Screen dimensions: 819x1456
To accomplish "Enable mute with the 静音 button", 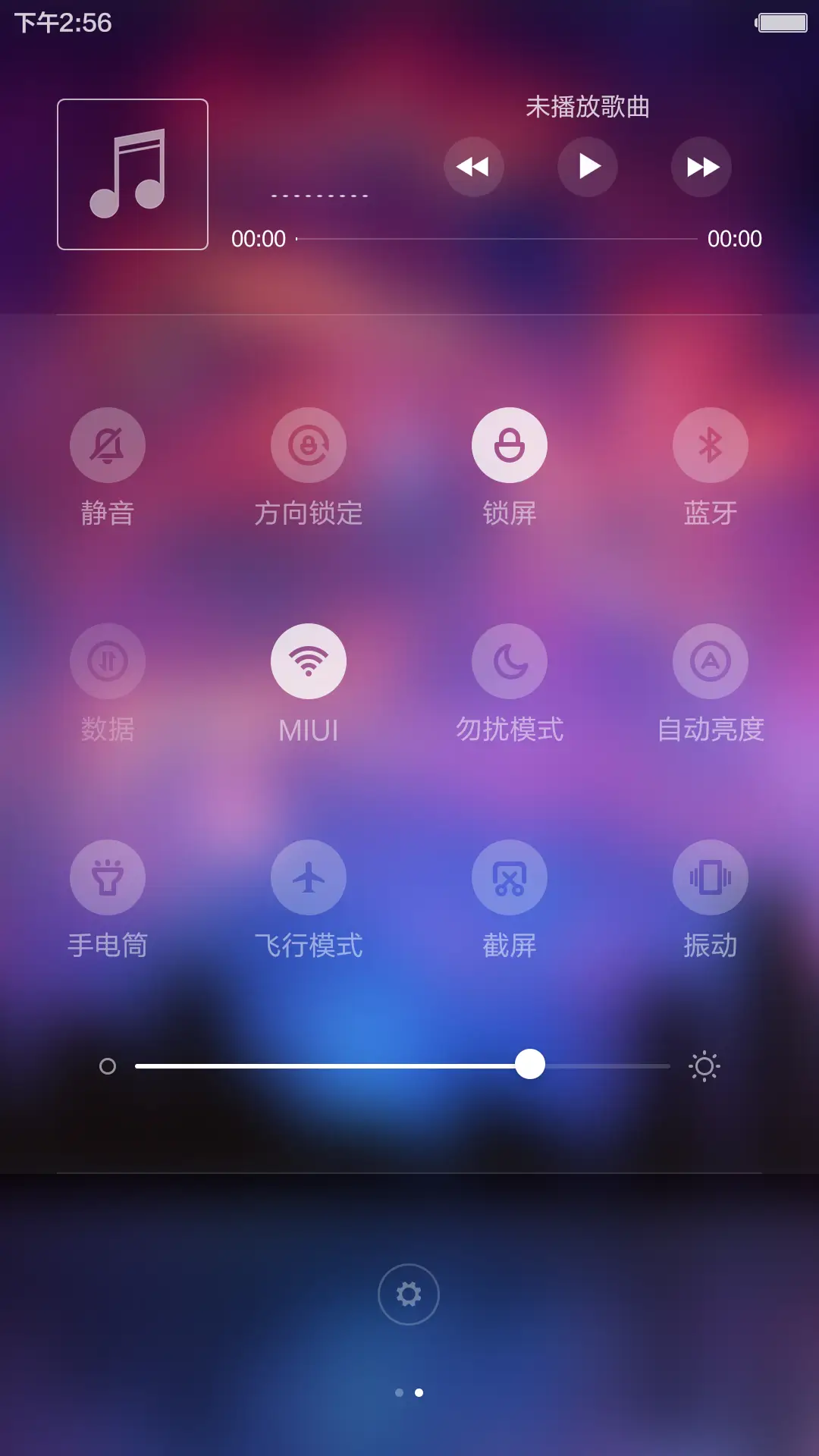I will point(107,445).
